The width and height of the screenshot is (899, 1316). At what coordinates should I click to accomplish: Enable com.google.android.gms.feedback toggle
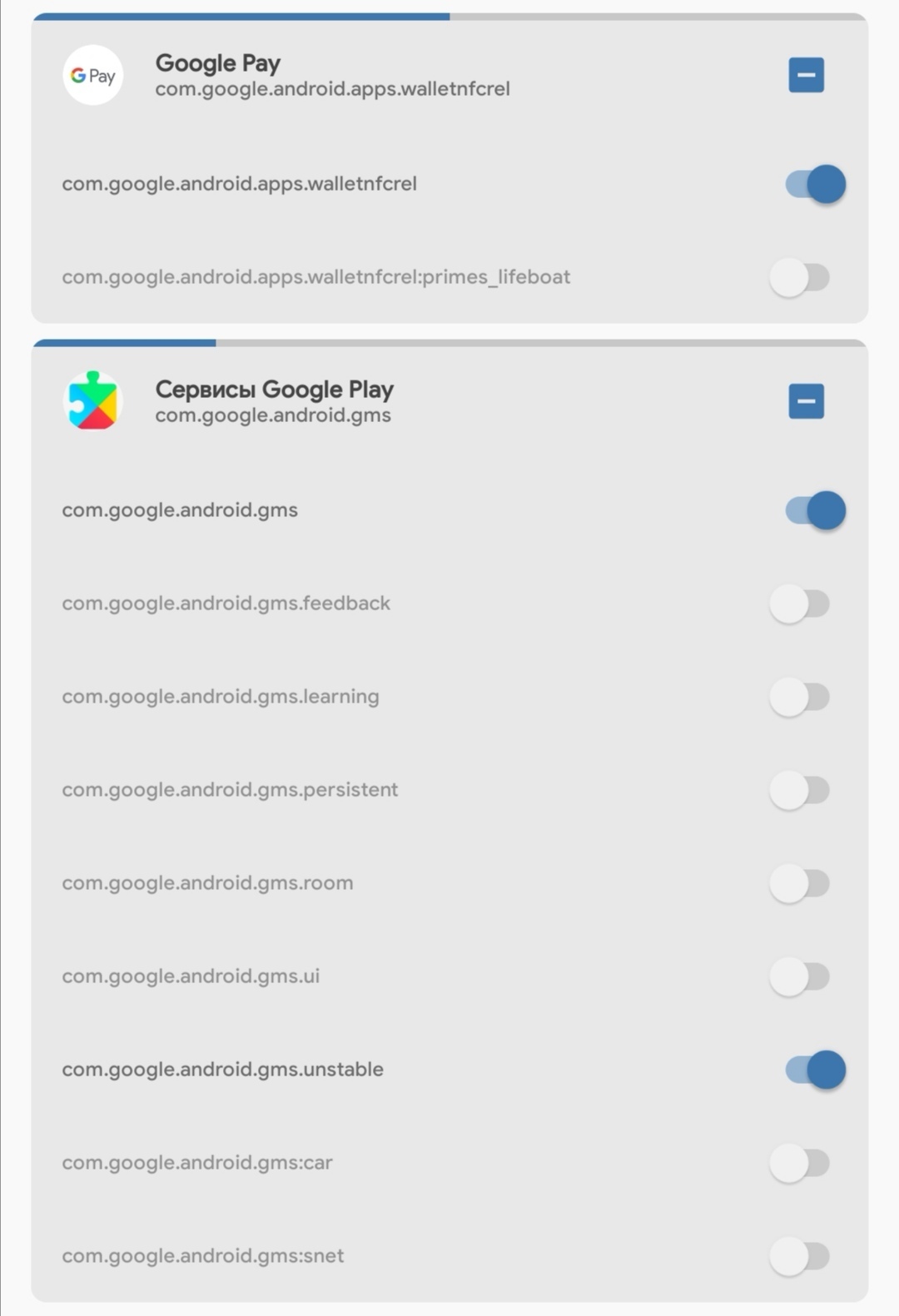point(800,603)
